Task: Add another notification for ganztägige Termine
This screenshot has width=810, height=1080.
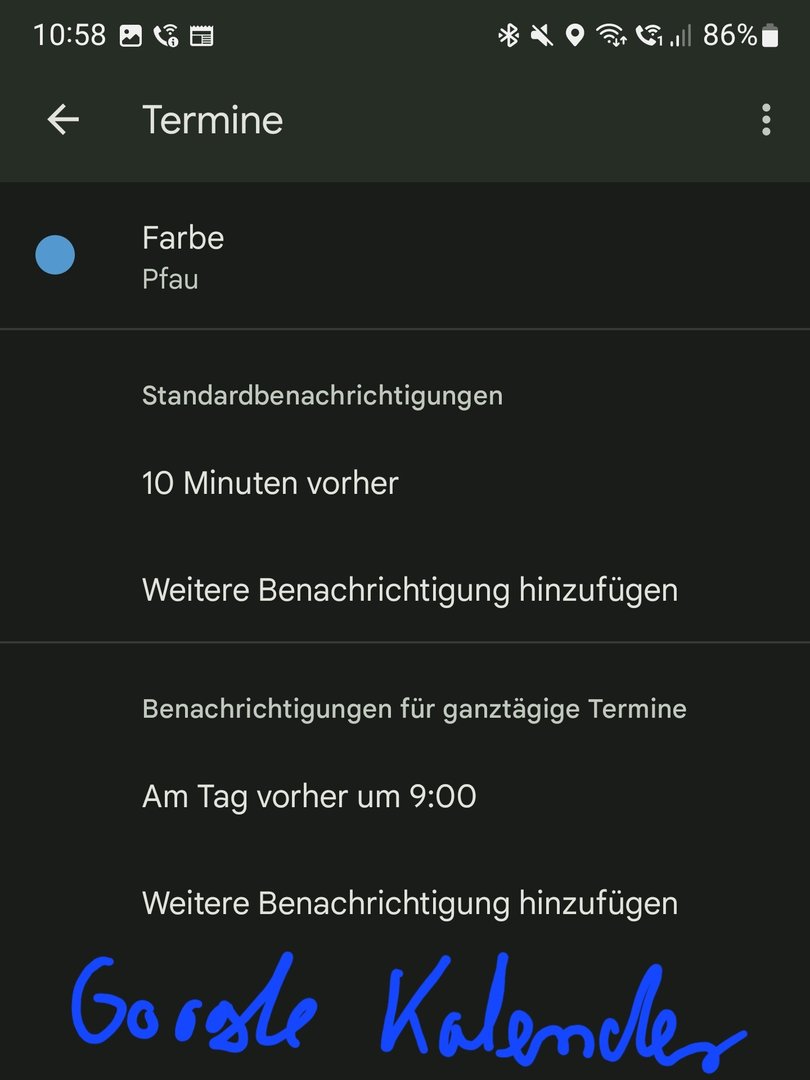Action: pyautogui.click(x=410, y=903)
